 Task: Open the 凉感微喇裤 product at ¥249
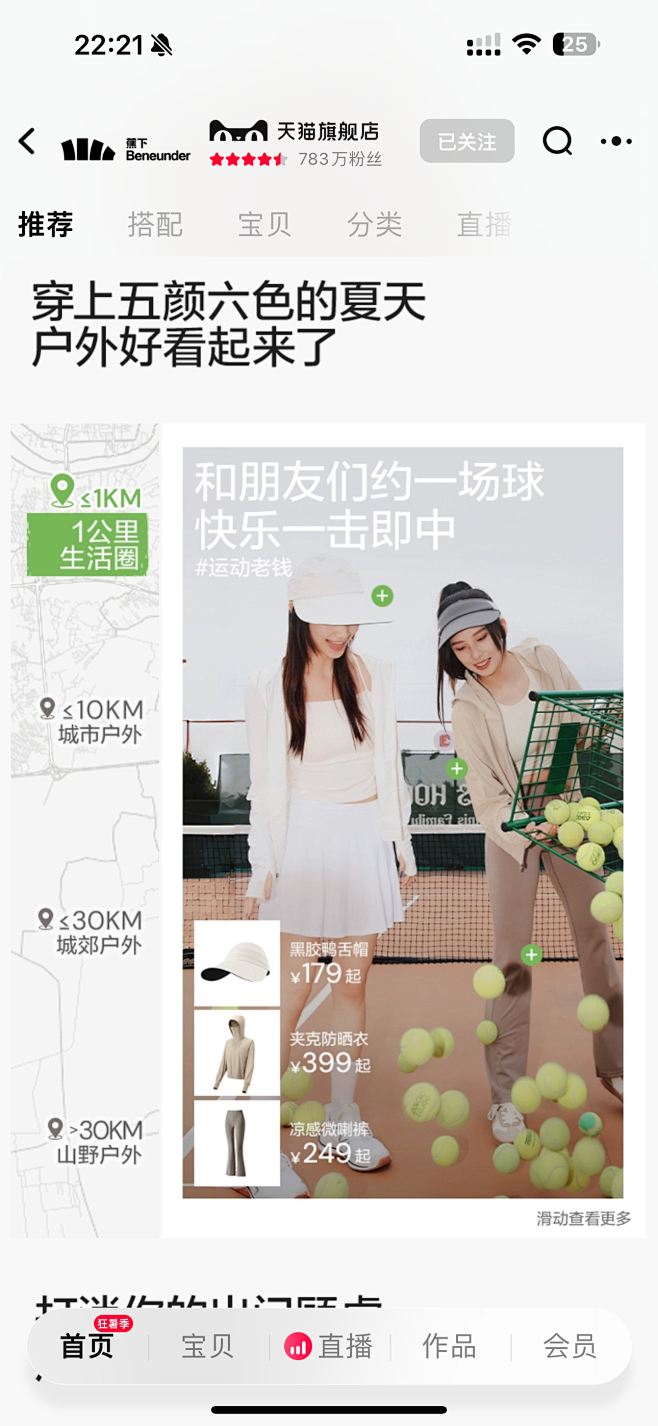click(283, 1143)
